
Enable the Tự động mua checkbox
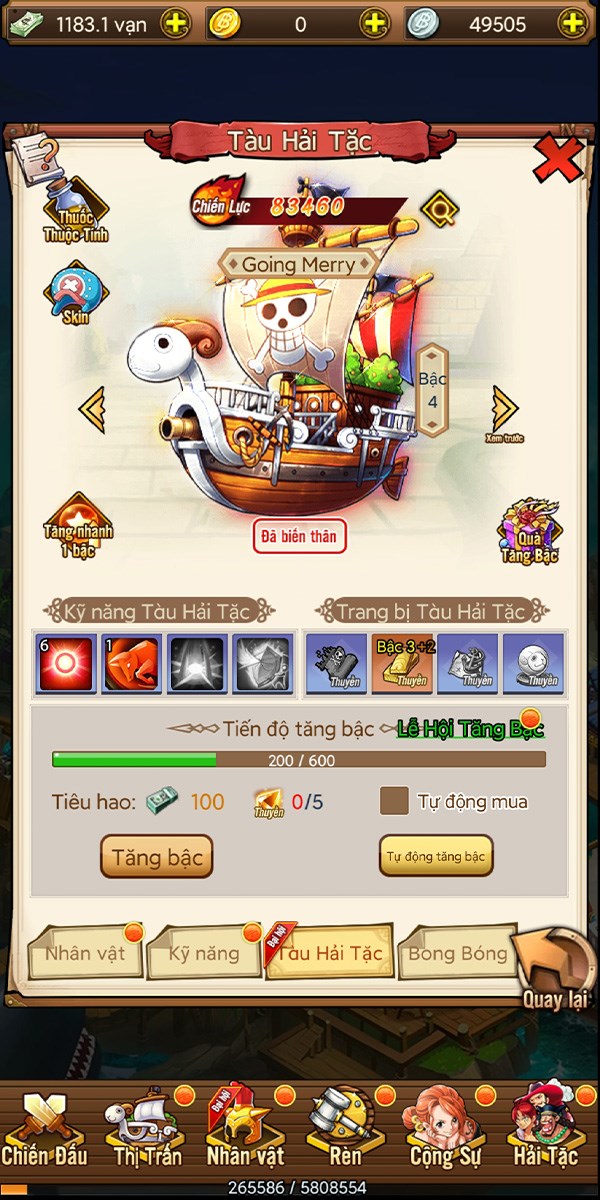(394, 801)
